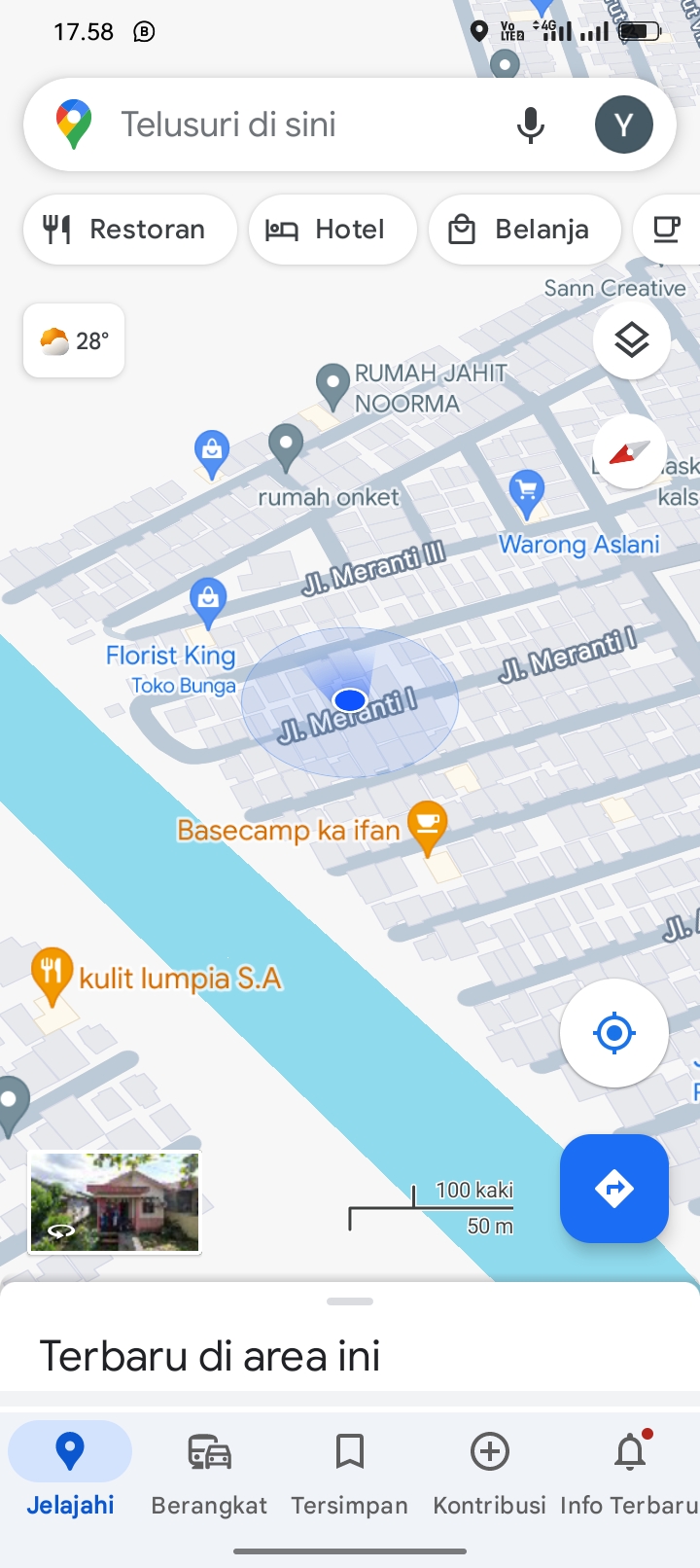Select the Restoran chip
700x1568 pixels.
(x=129, y=230)
